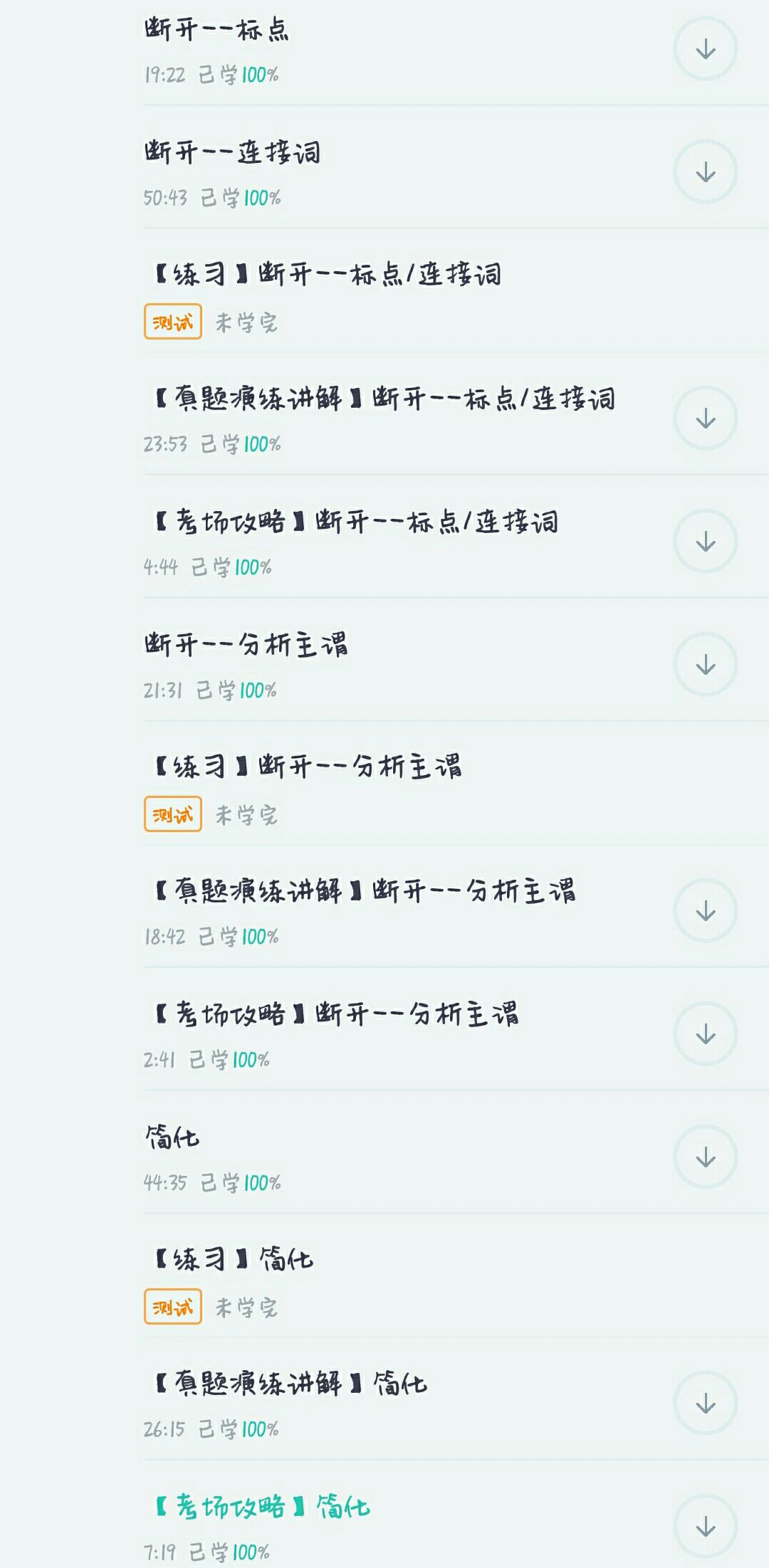Play the lesson 断开--分析主谓
Image resolution: width=769 pixels, height=1568 pixels.
click(246, 645)
